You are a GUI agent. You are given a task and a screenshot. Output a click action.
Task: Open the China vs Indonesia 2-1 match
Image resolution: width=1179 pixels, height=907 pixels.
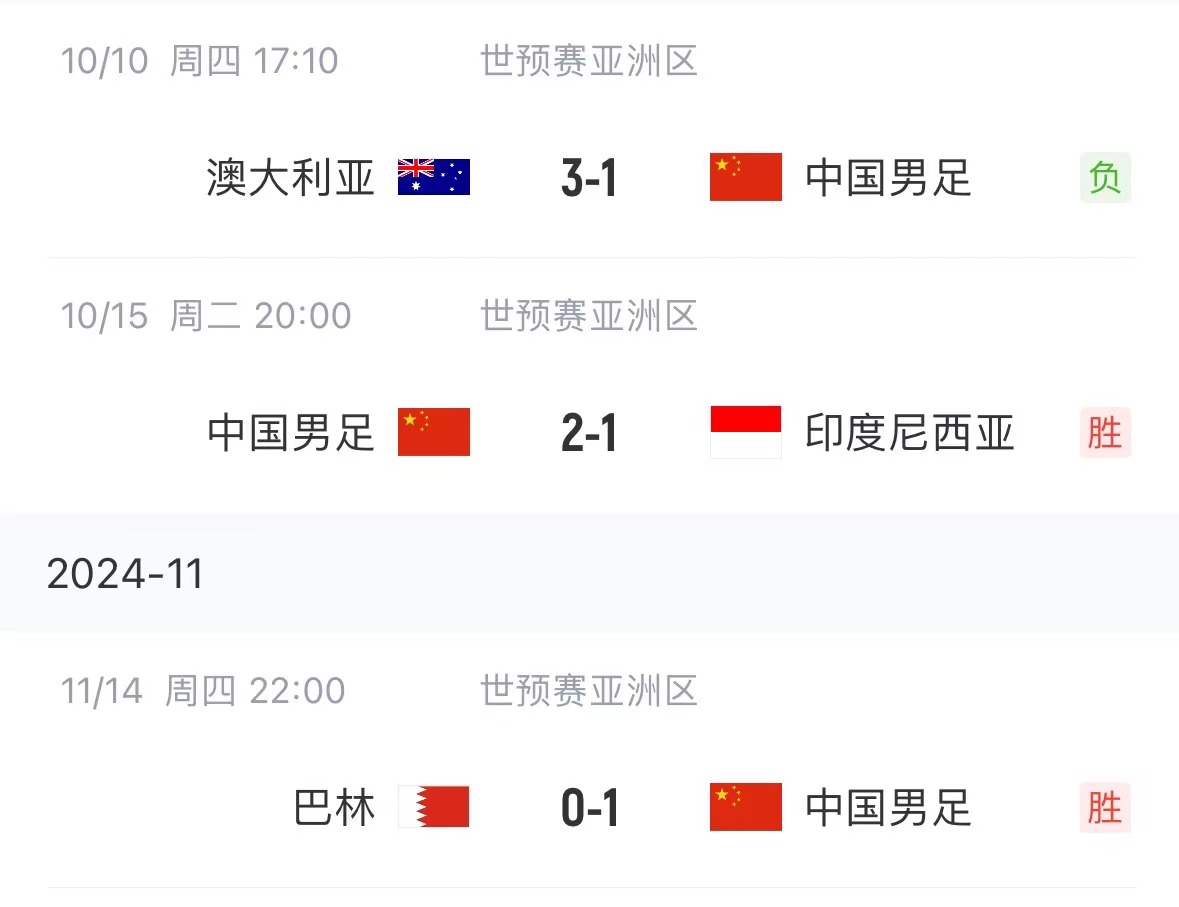tap(589, 434)
